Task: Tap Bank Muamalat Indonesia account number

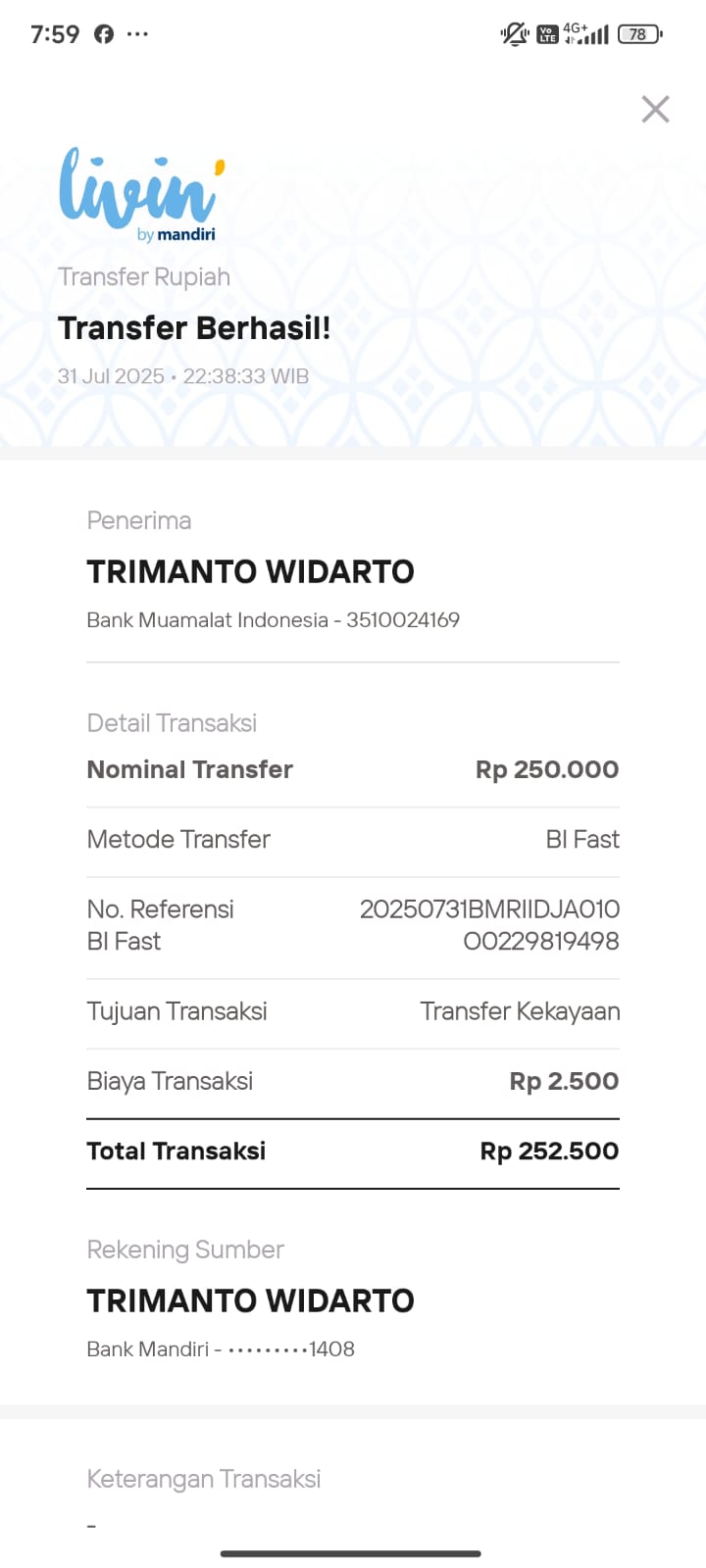Action: click(x=274, y=619)
